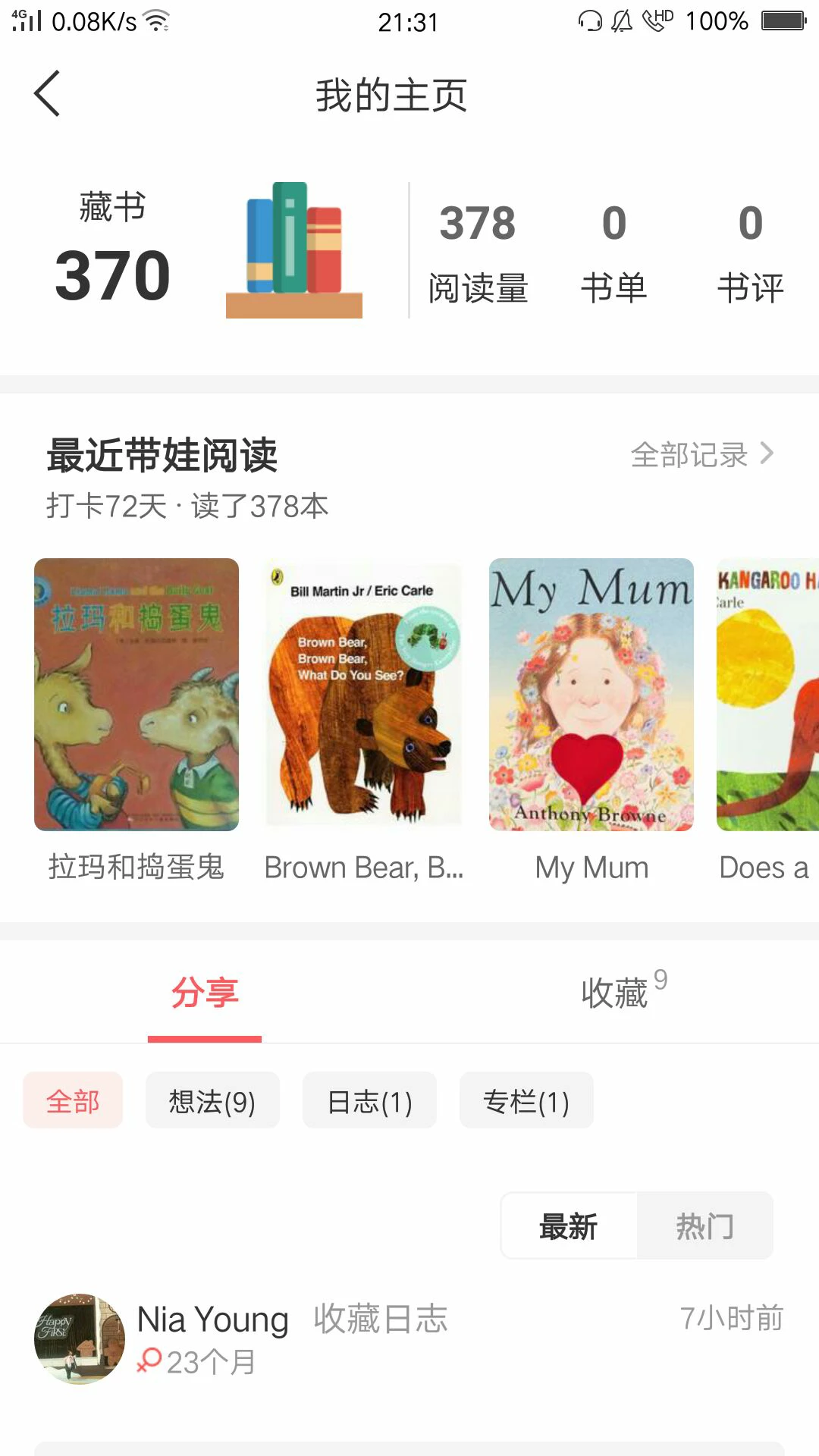Viewport: 819px width, 1456px height.
Task: Filter by 日志(1)
Action: (369, 1100)
